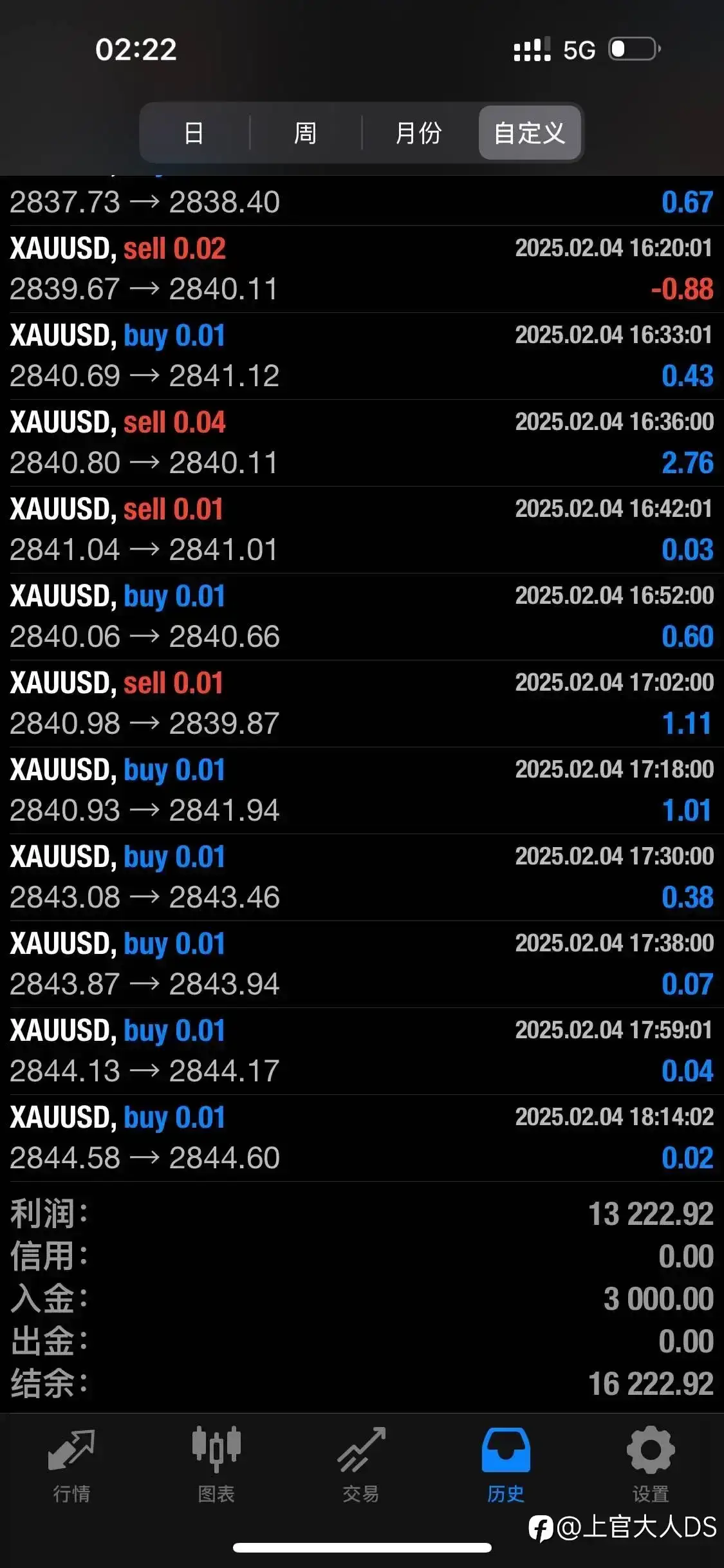Open the sell 0.01 trade at 17:02:00
Viewport: 724px width, 1568px height.
tap(362, 704)
